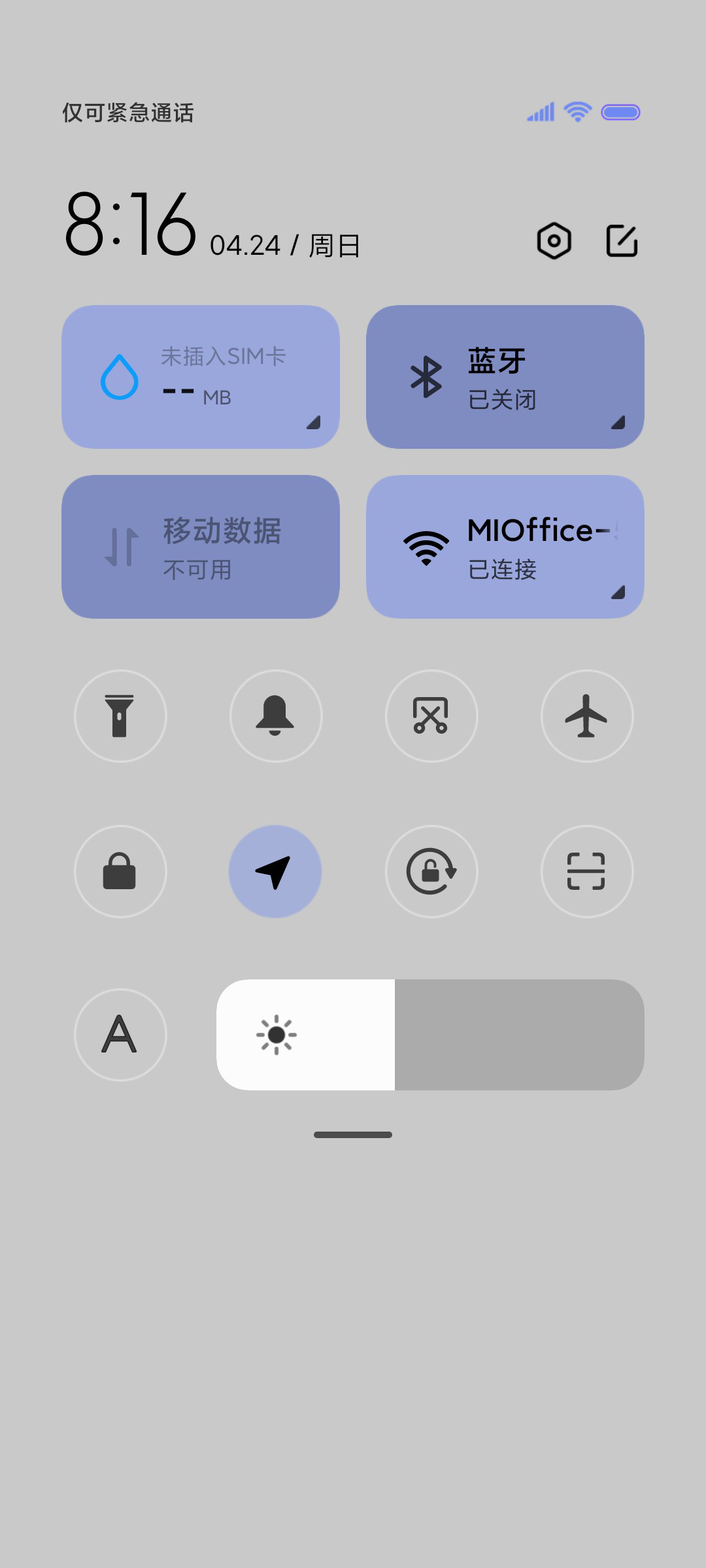Screen dimensions: 706x1568
Task: Open the scanner icon
Action: [x=587, y=872]
